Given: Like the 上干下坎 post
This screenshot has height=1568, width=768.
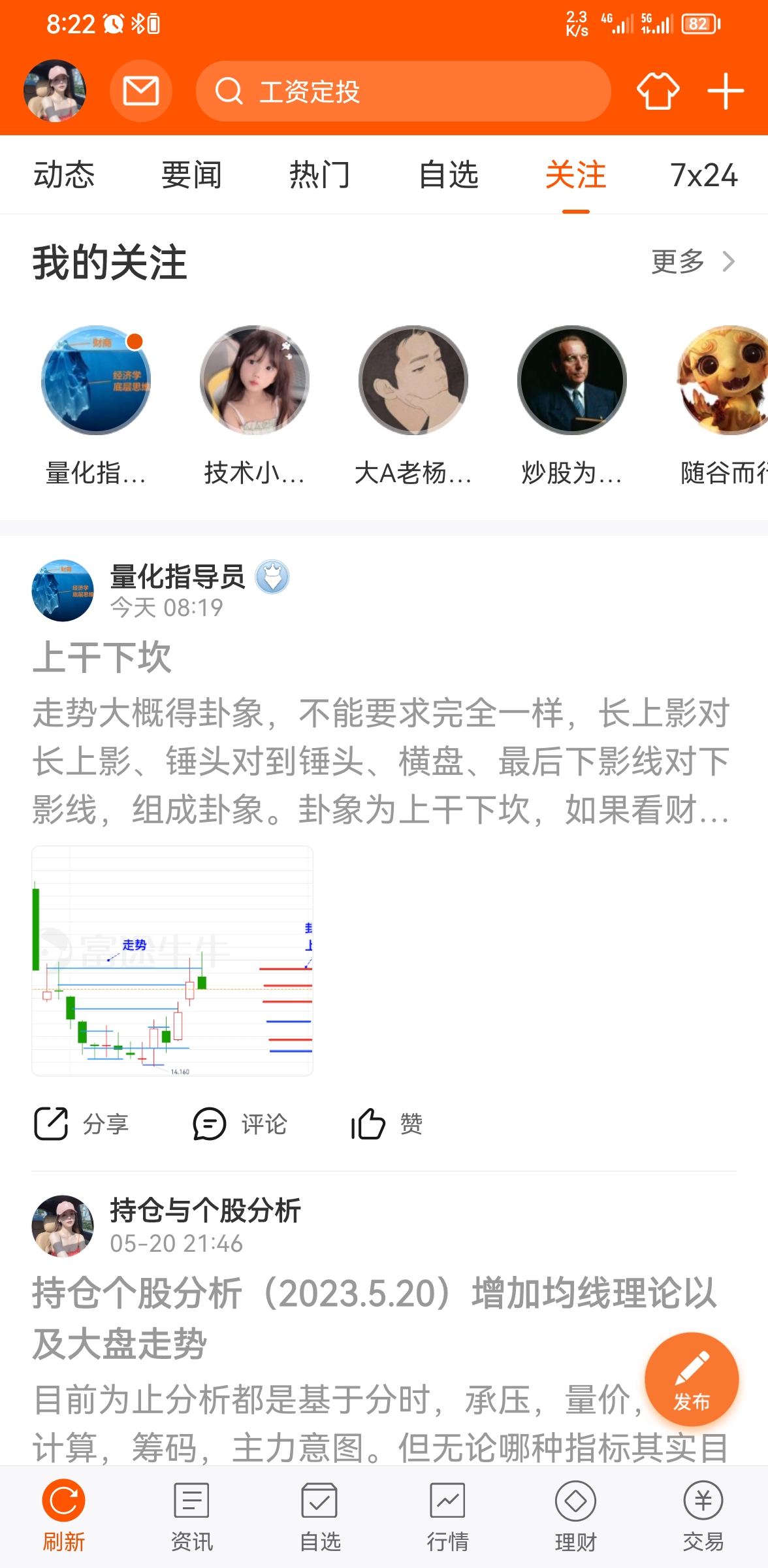Looking at the screenshot, I should pos(387,1124).
